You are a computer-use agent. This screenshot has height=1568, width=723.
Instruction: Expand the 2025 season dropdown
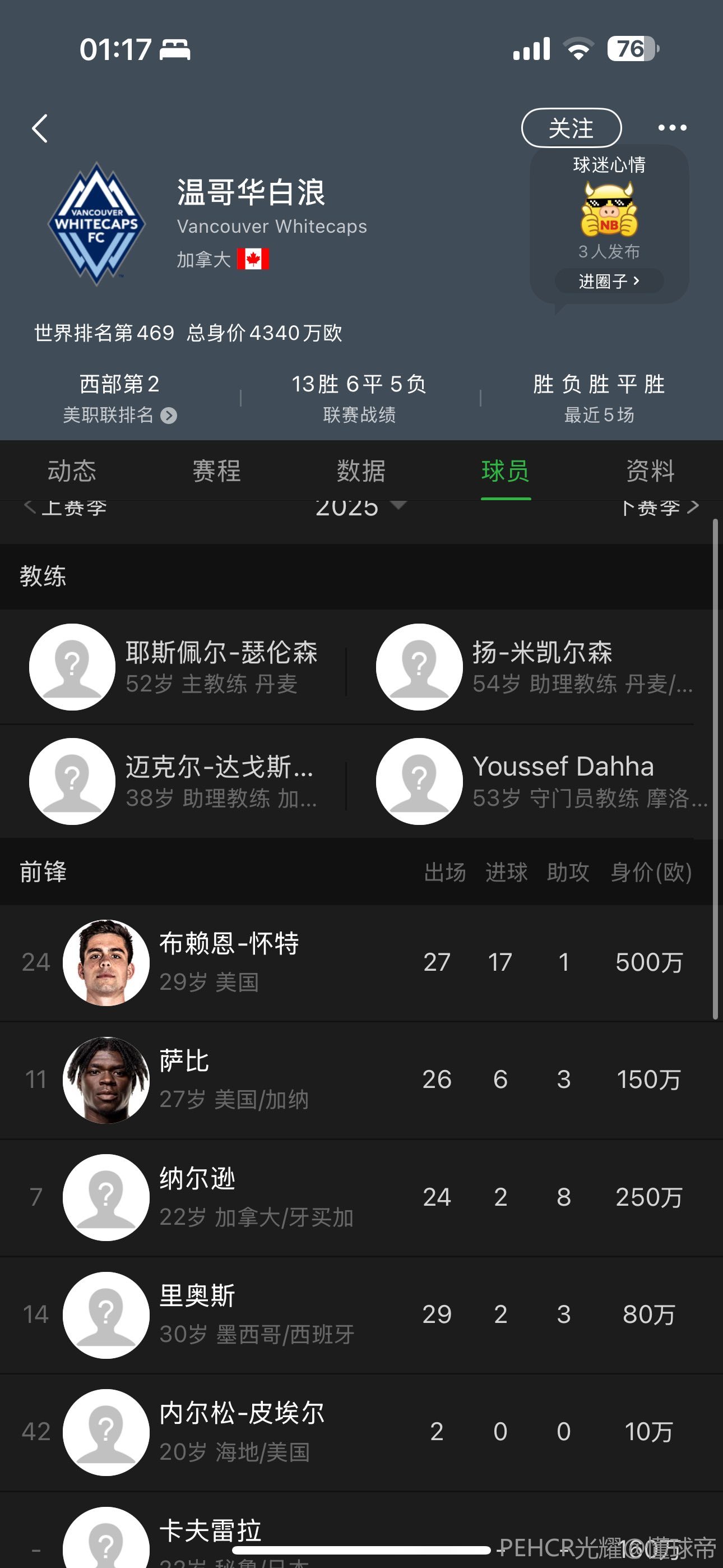click(360, 507)
